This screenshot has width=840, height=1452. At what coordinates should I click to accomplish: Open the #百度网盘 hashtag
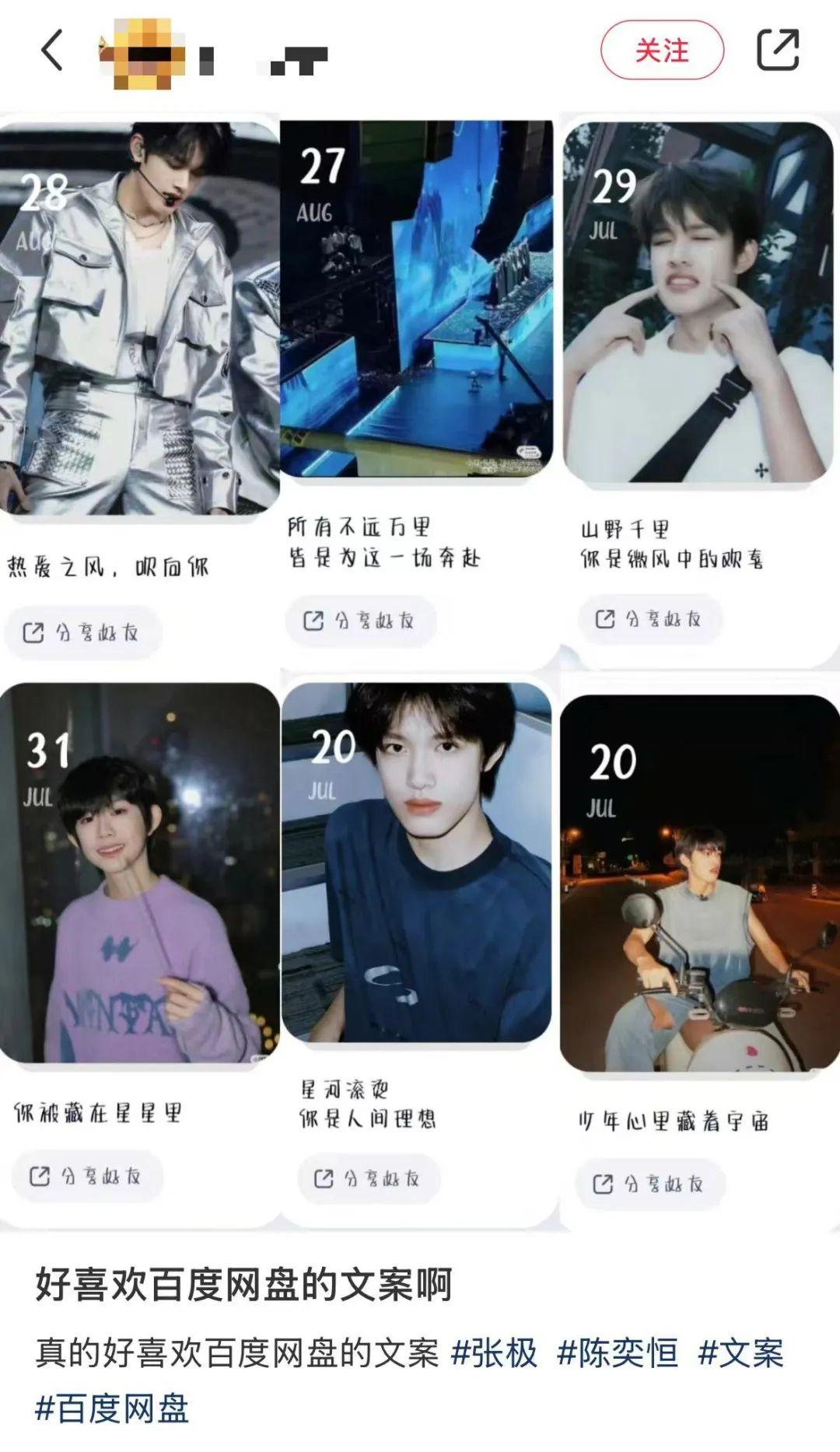(113, 1408)
